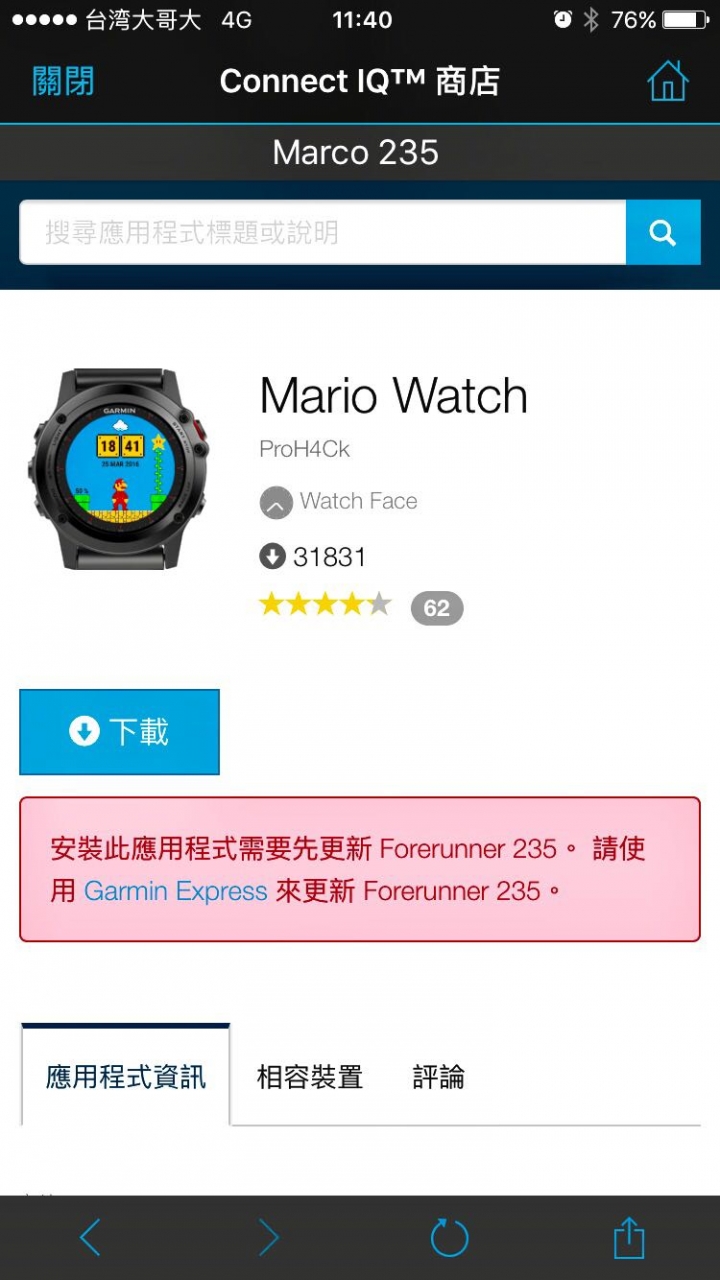Viewport: 720px width, 1280px height.
Task: Go forward with the browser forward arrow
Action: click(268, 1238)
